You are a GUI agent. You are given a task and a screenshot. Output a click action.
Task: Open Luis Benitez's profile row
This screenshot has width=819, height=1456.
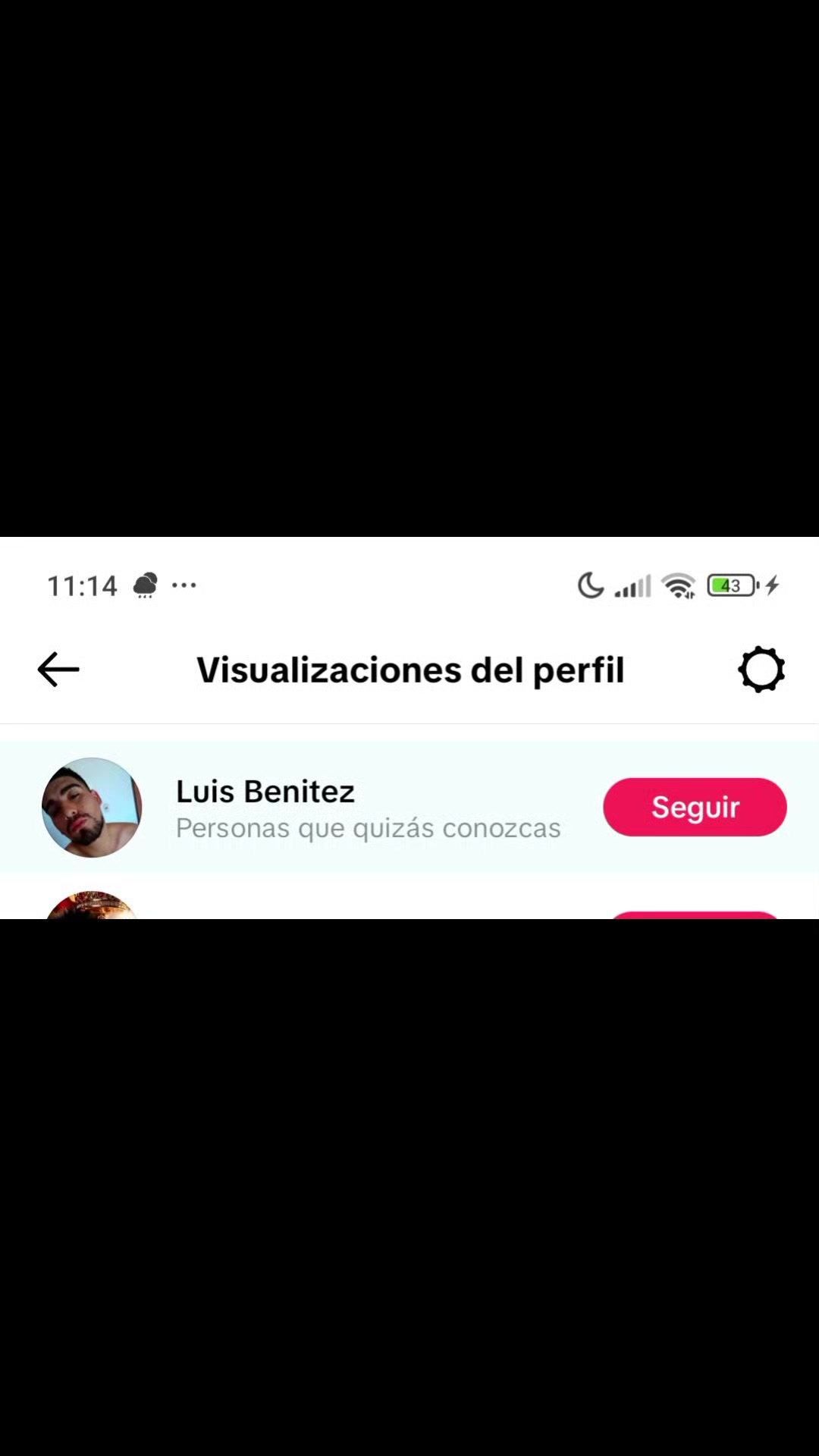(409, 807)
